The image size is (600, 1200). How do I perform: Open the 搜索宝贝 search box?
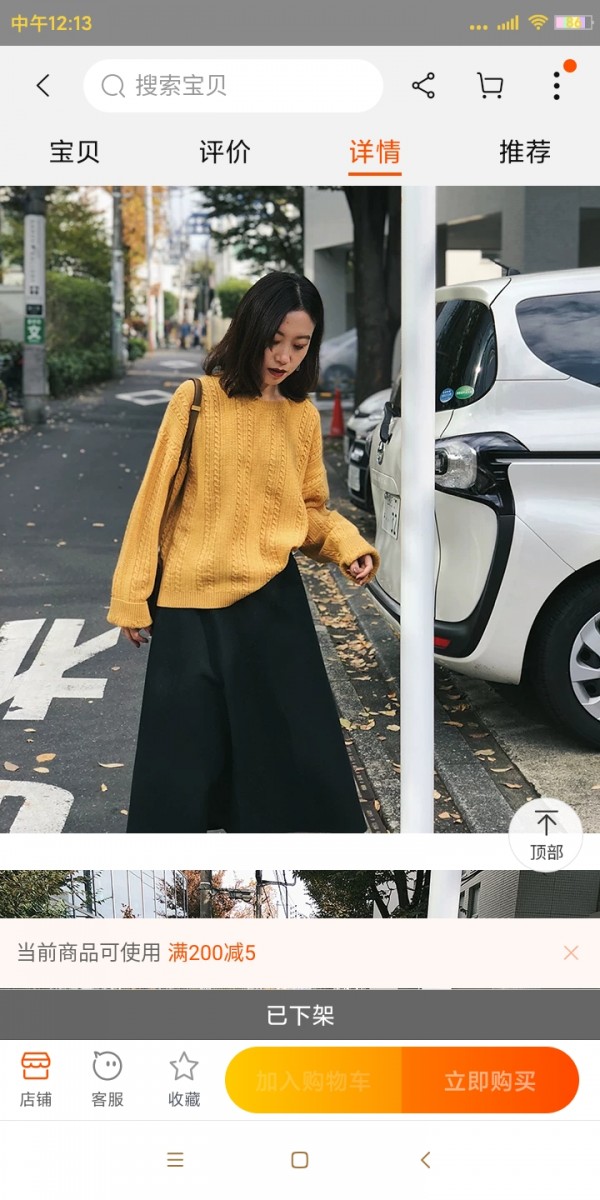coord(233,86)
